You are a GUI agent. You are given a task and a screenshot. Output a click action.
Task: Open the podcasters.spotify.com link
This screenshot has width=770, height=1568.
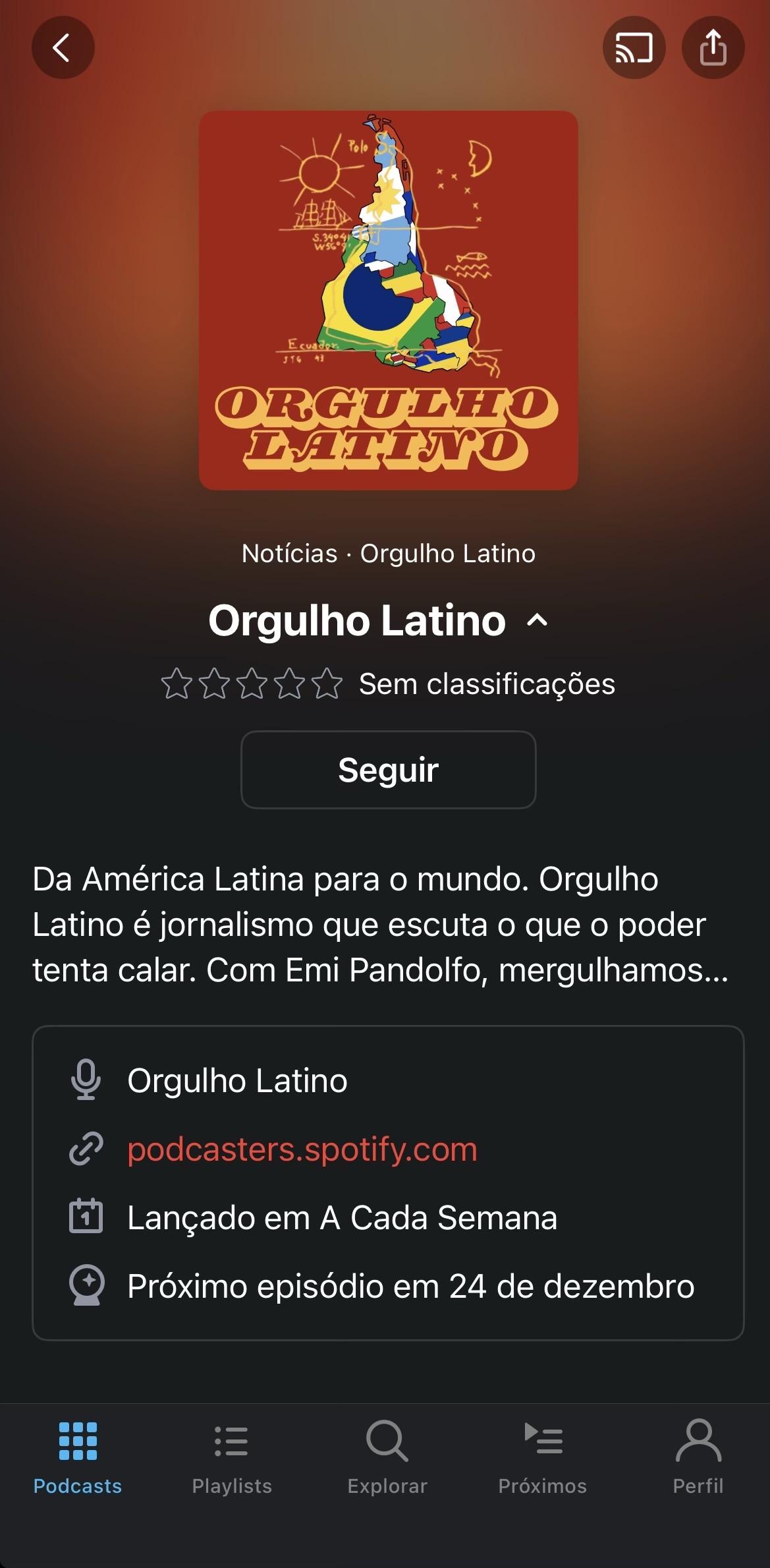[302, 1149]
